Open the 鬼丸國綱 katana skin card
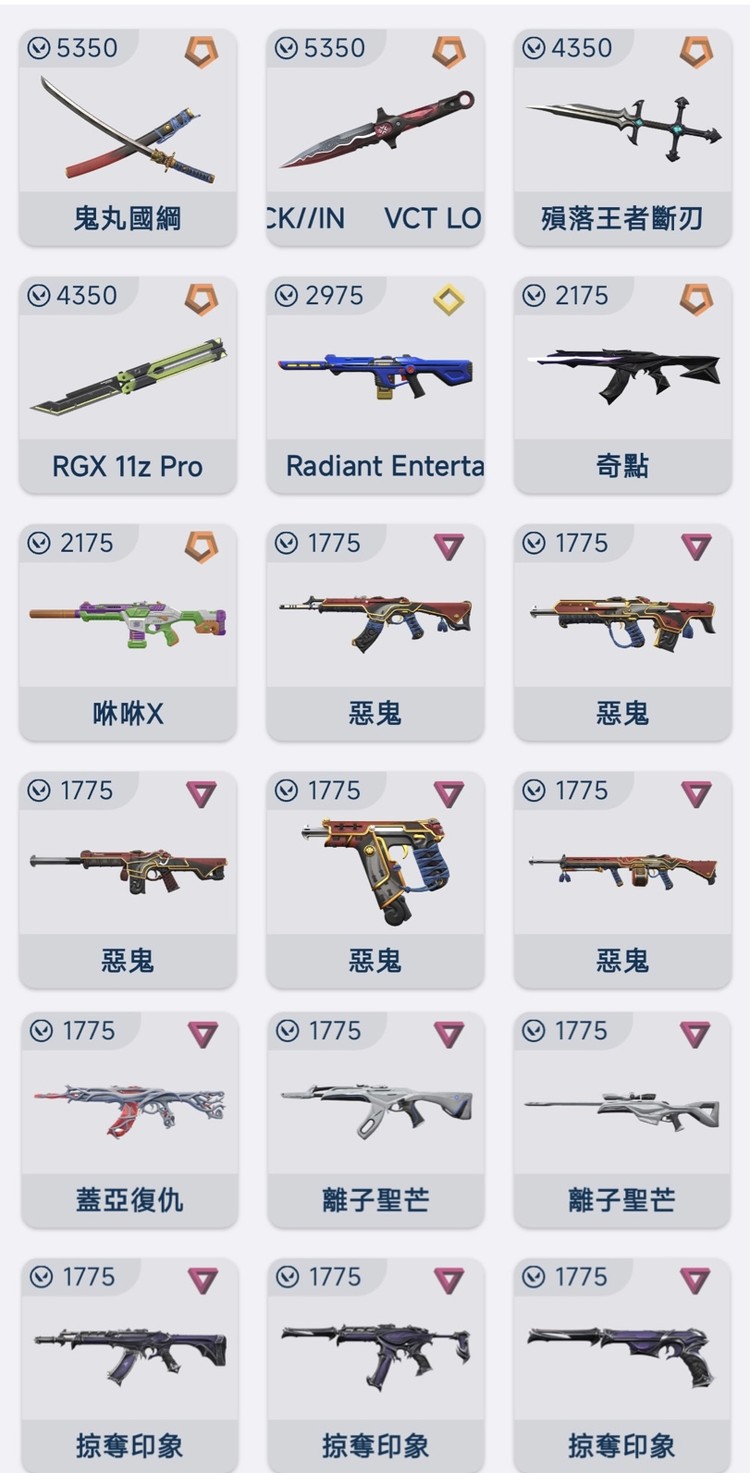This screenshot has height=1473, width=750. [x=128, y=137]
